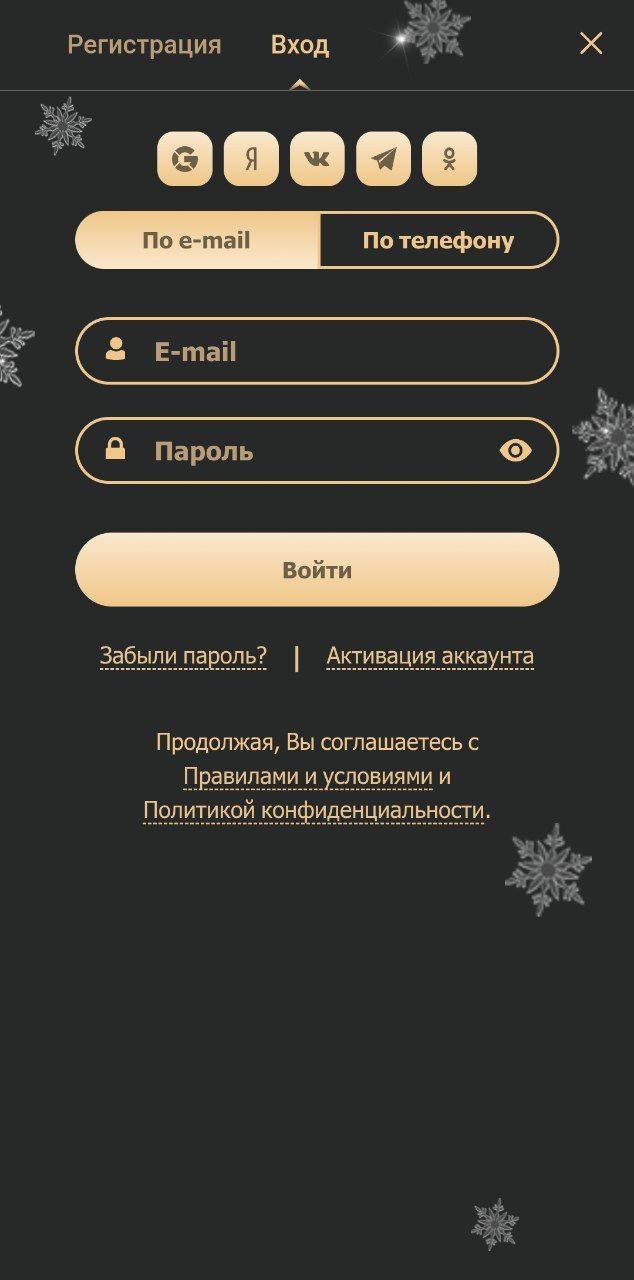Show the password with eye icon
The image size is (634, 1280).
(515, 451)
